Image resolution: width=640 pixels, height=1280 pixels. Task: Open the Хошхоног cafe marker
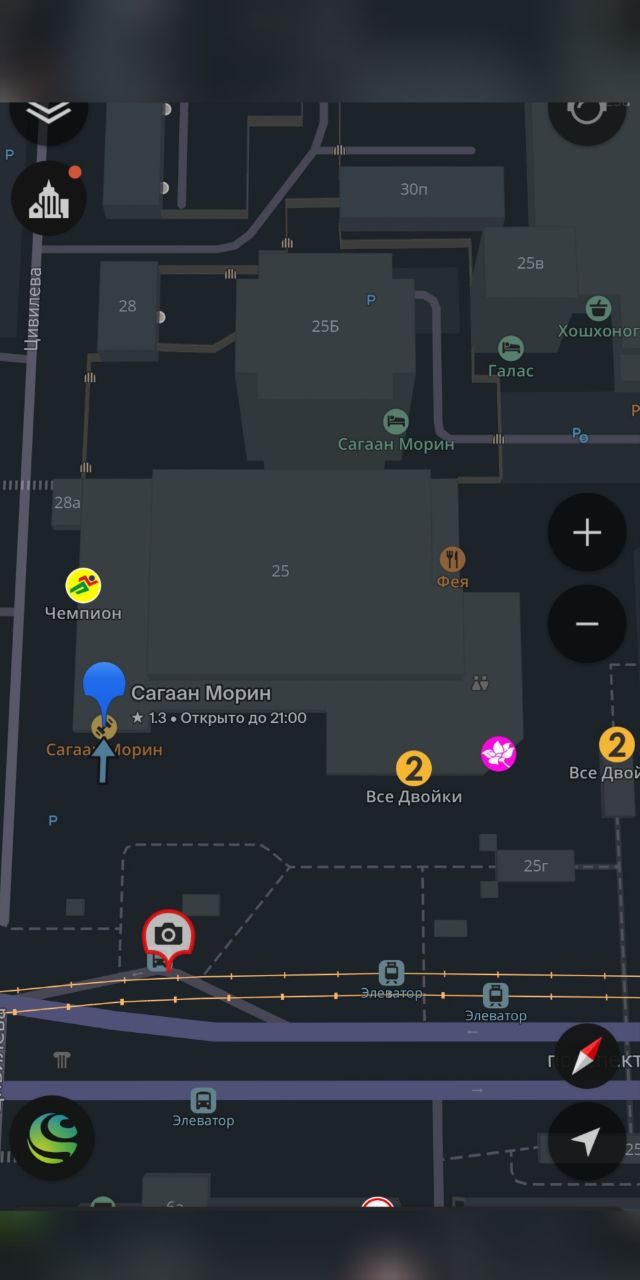point(599,307)
